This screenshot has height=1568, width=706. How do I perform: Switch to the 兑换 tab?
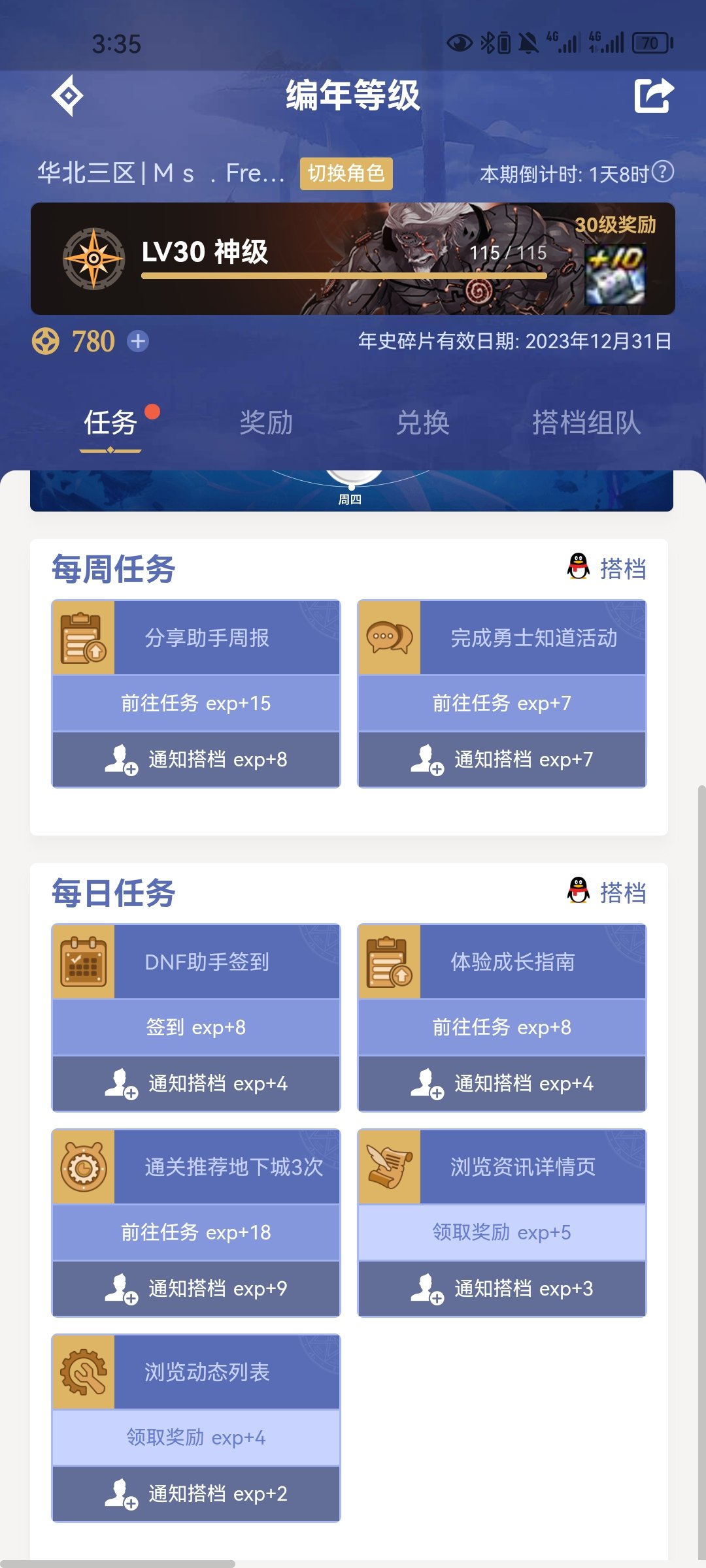click(x=423, y=423)
